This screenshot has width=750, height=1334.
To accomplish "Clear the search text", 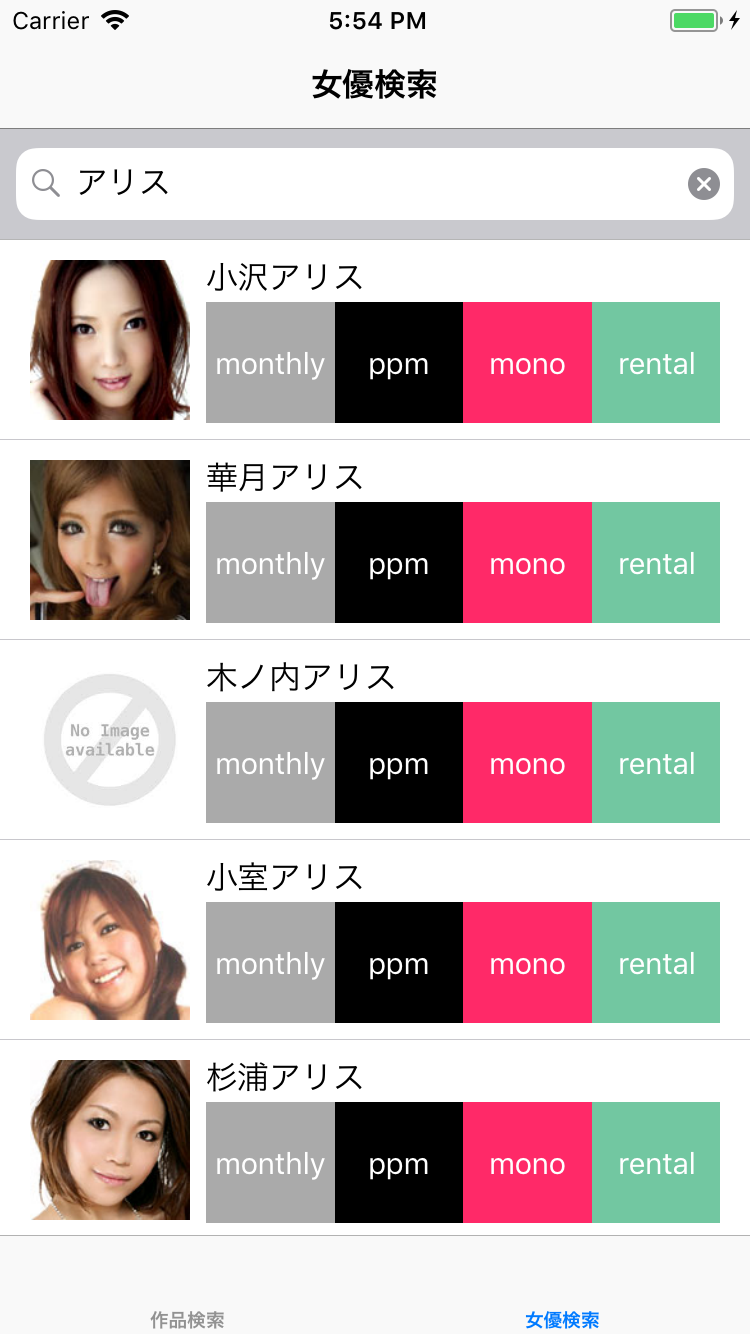I will tap(704, 184).
